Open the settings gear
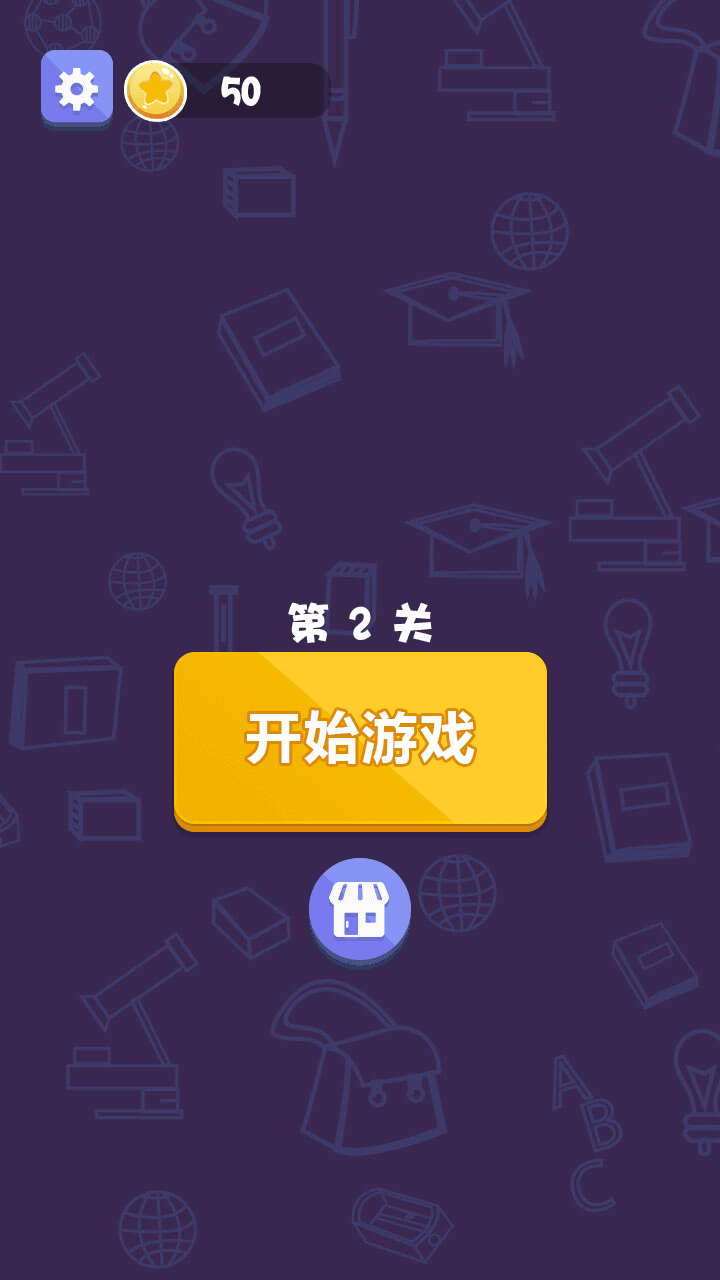 pyautogui.click(x=77, y=88)
